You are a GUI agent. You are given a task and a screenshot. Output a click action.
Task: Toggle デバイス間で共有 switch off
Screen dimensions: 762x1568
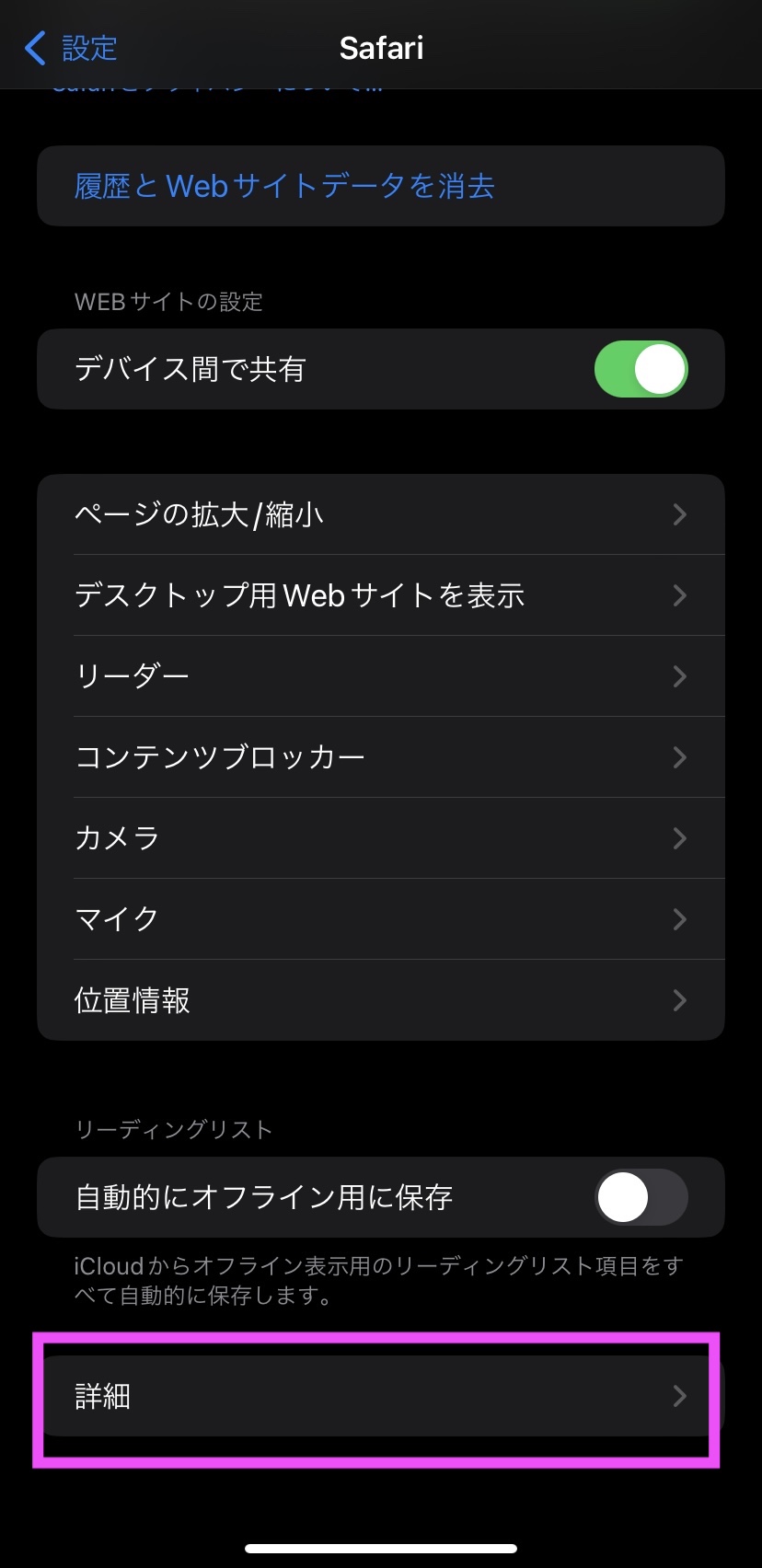click(641, 369)
